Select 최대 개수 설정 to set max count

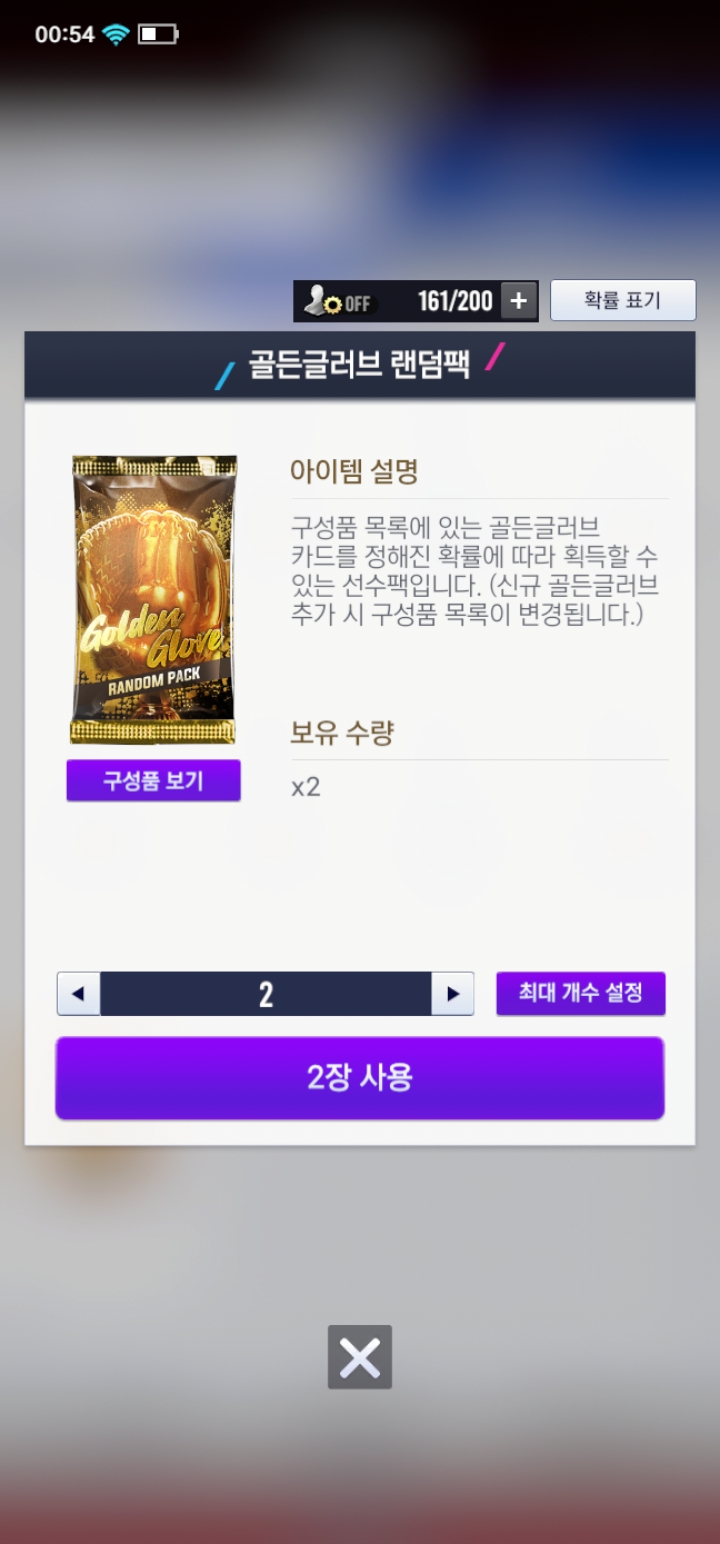click(x=581, y=993)
